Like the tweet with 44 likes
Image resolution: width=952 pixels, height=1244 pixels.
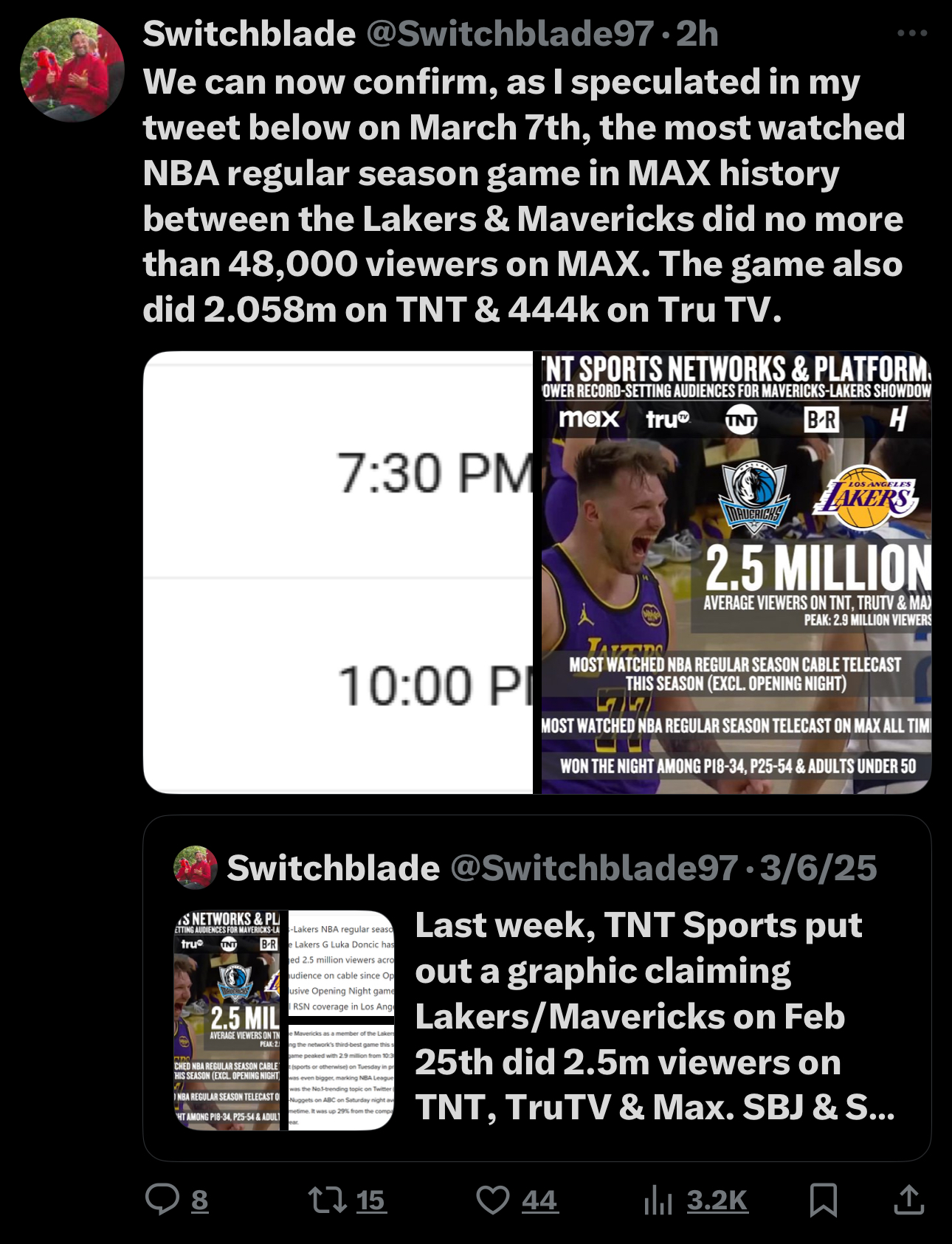tap(493, 1200)
